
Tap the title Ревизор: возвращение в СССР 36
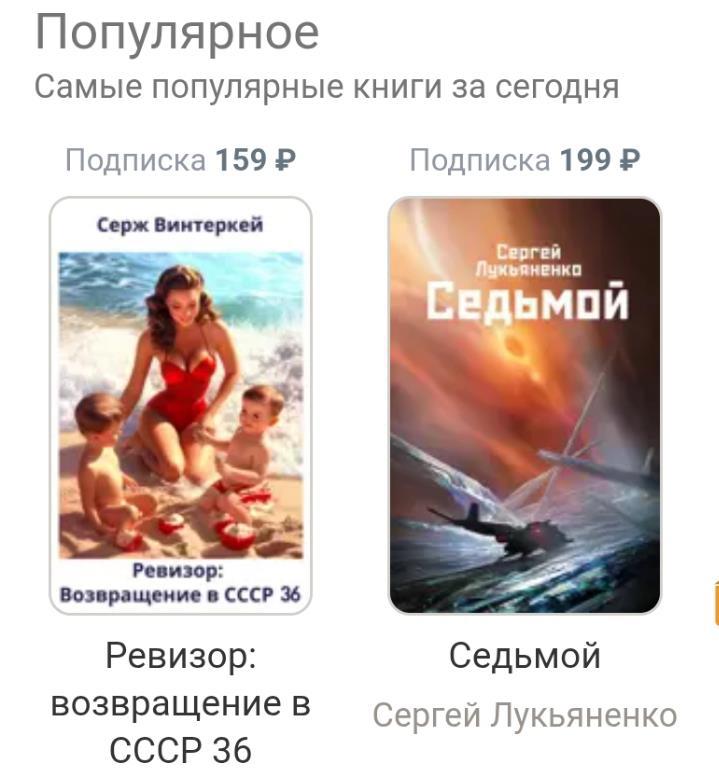tap(181, 703)
